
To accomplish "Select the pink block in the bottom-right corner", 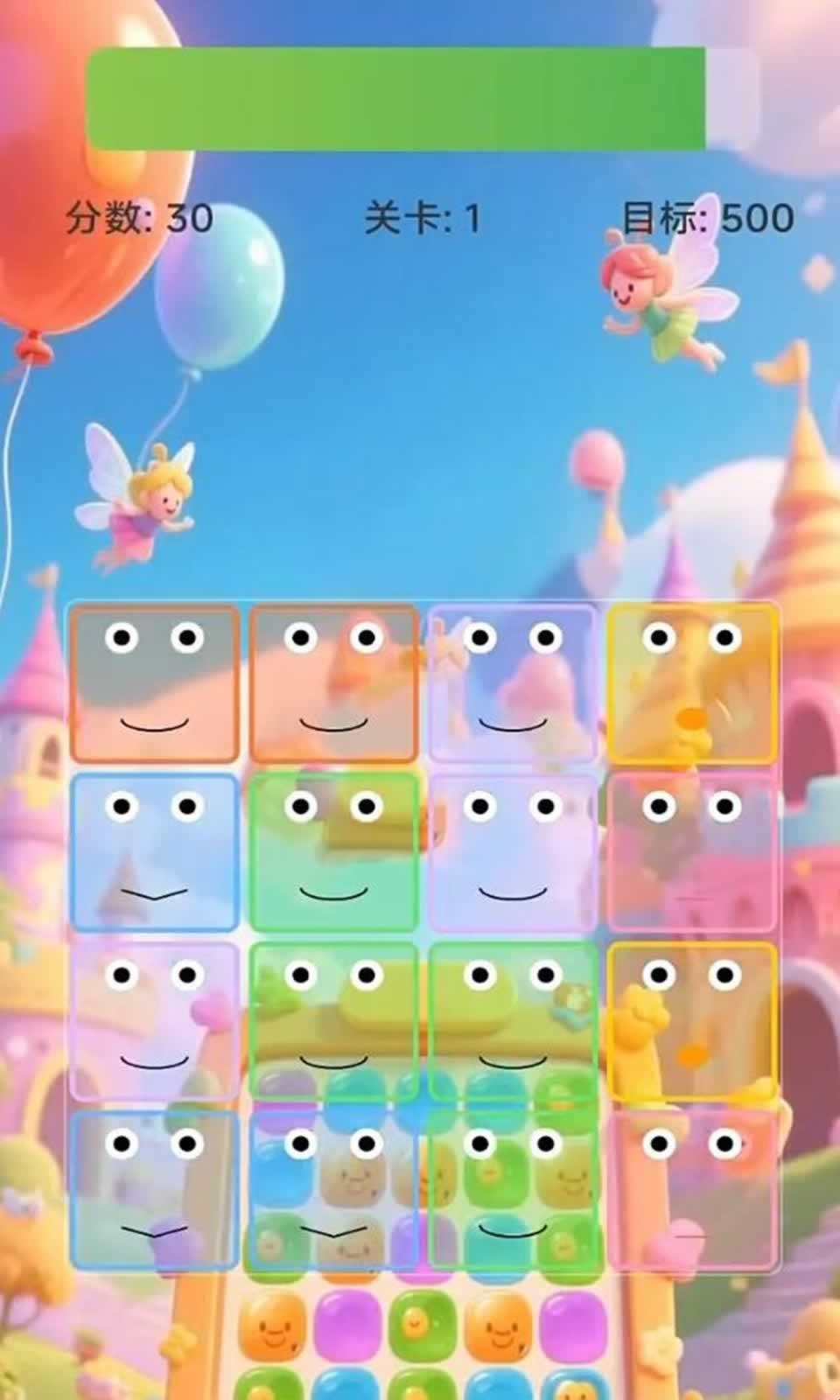I will 692,1190.
